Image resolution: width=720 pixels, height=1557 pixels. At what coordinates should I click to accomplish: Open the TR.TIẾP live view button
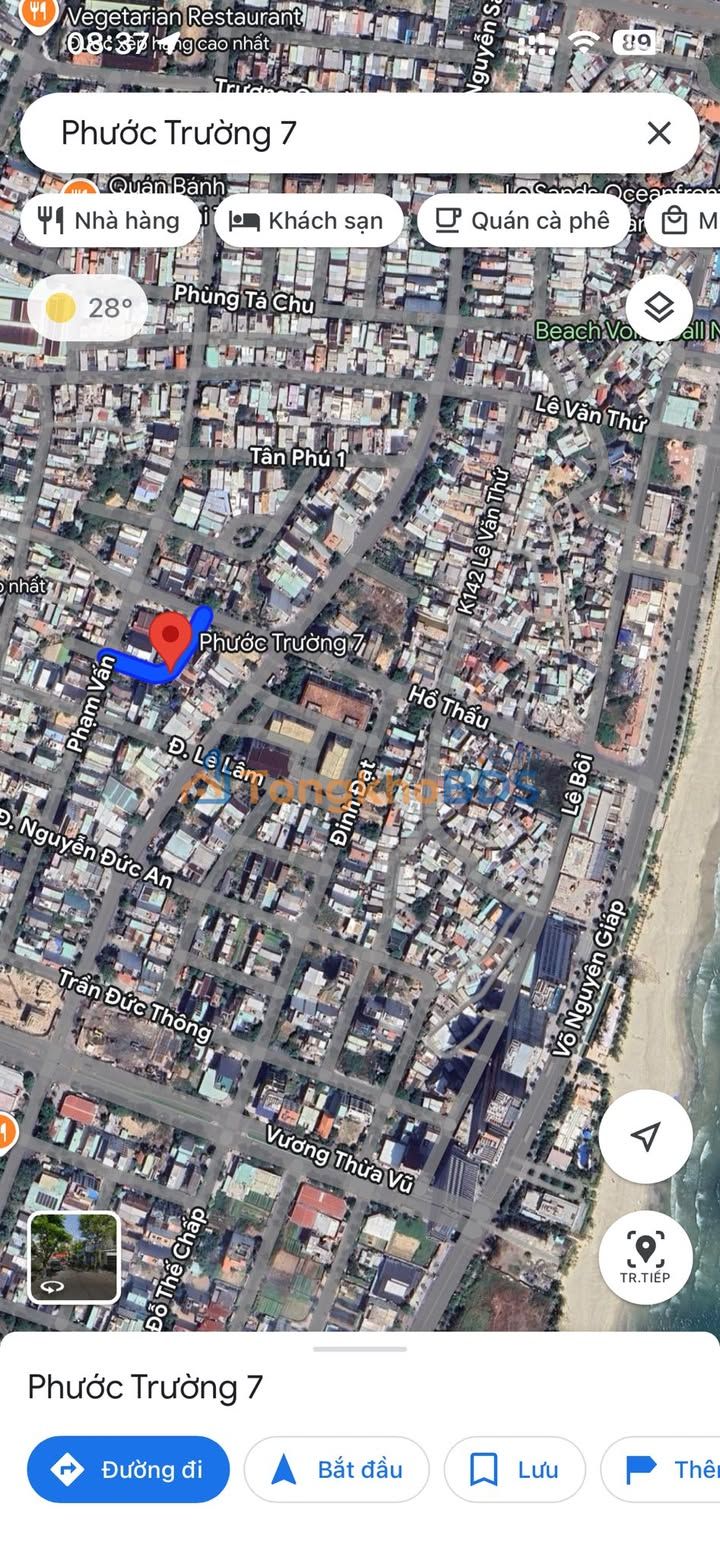[x=646, y=1257]
